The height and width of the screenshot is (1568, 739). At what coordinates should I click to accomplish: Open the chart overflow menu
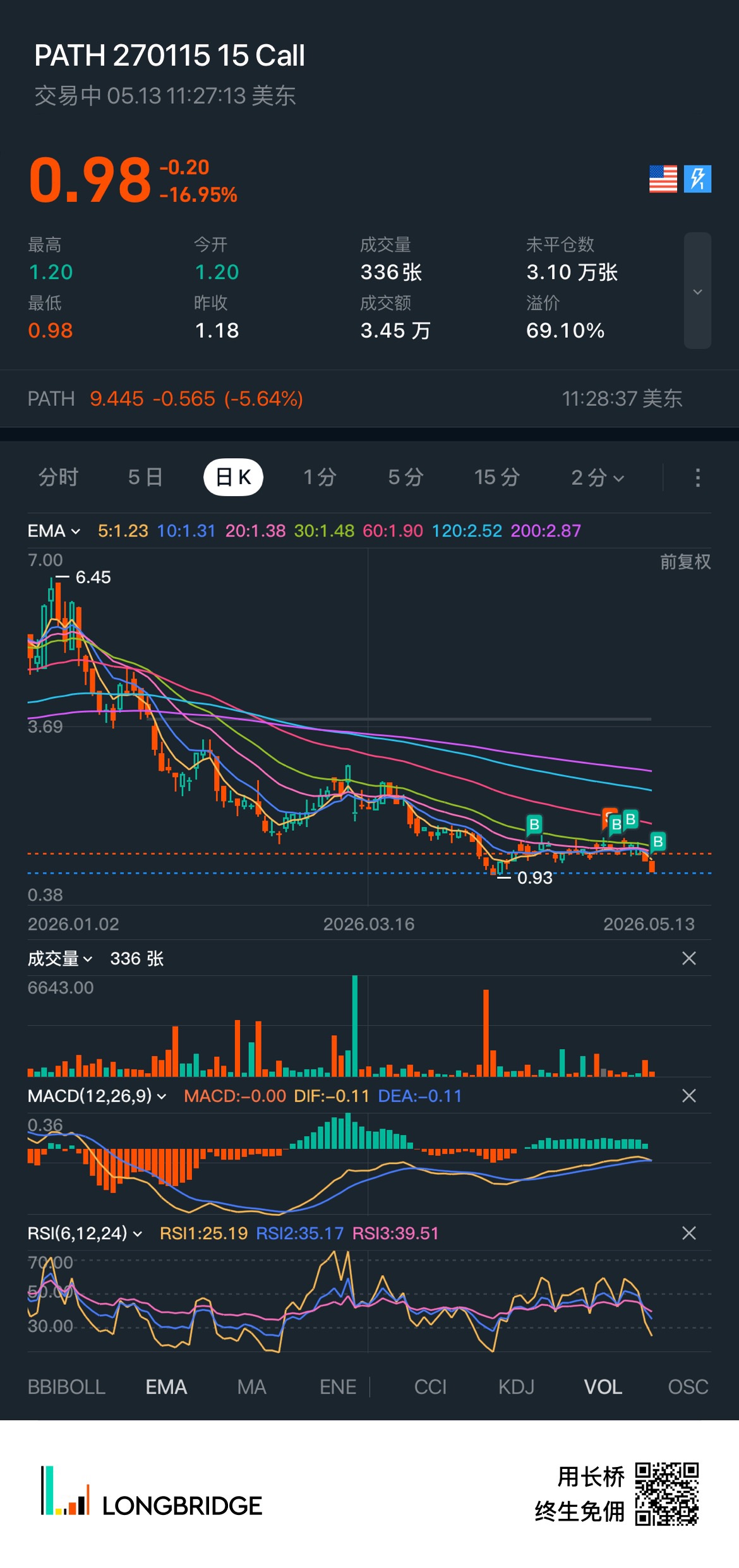pyautogui.click(x=697, y=478)
